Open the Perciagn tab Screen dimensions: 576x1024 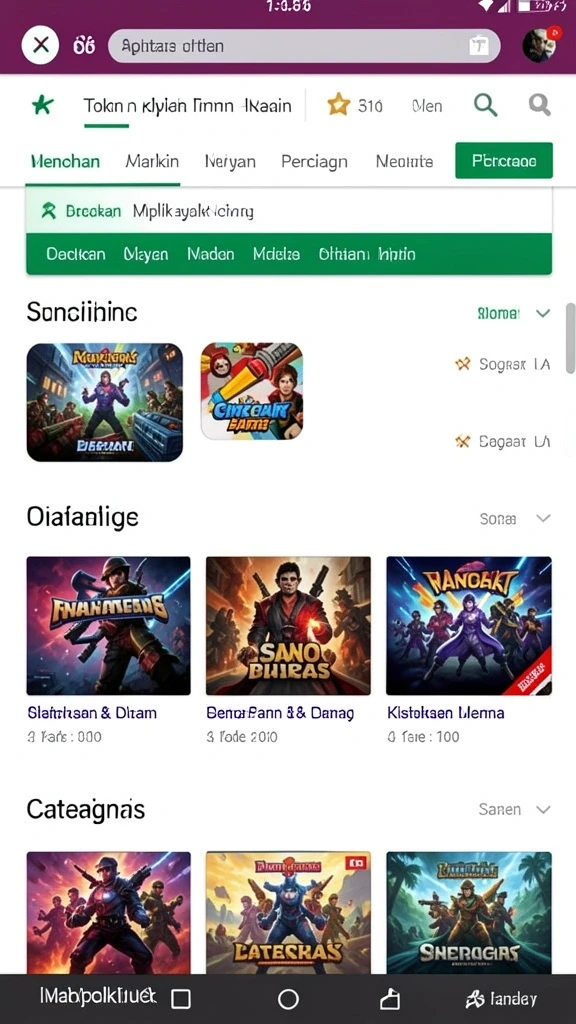pos(314,161)
